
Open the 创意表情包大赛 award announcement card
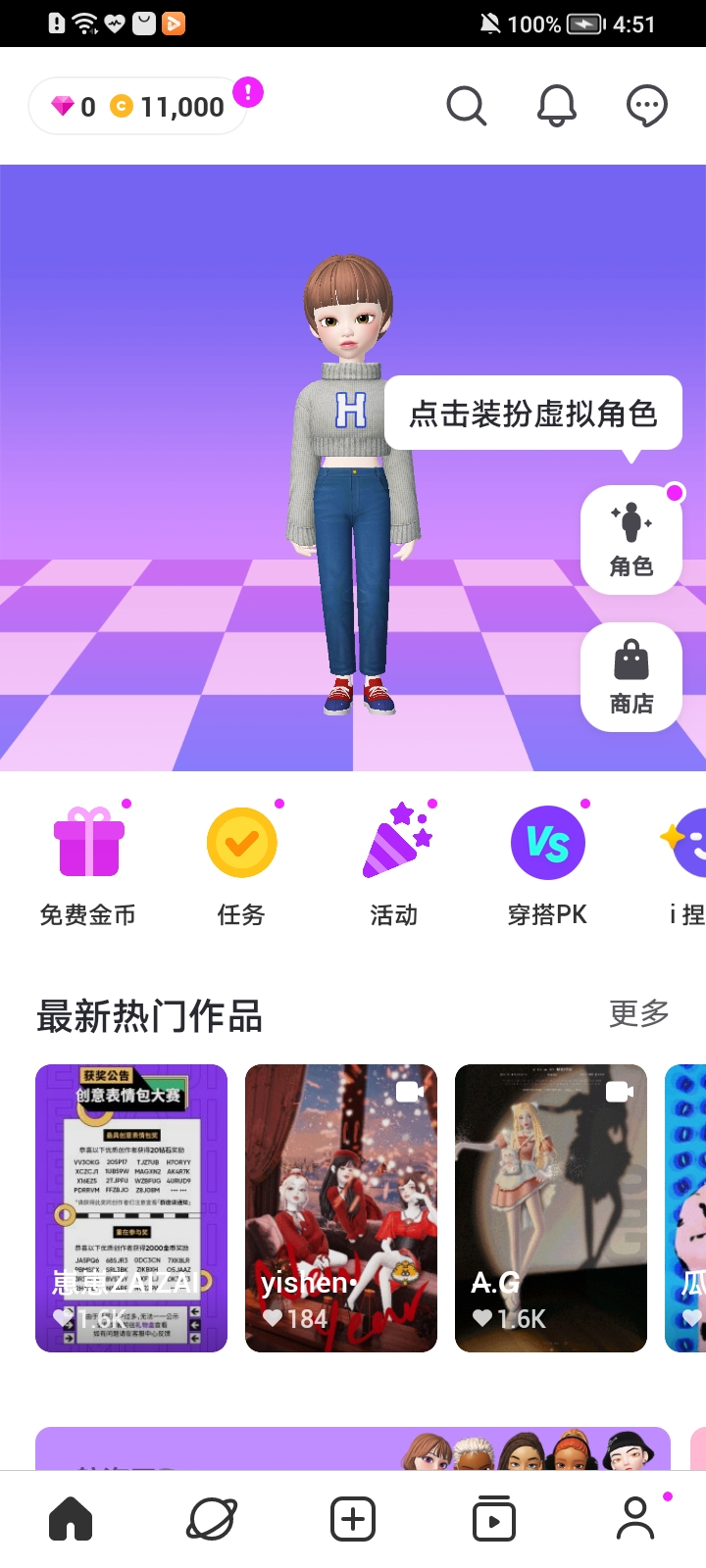pos(131,1207)
